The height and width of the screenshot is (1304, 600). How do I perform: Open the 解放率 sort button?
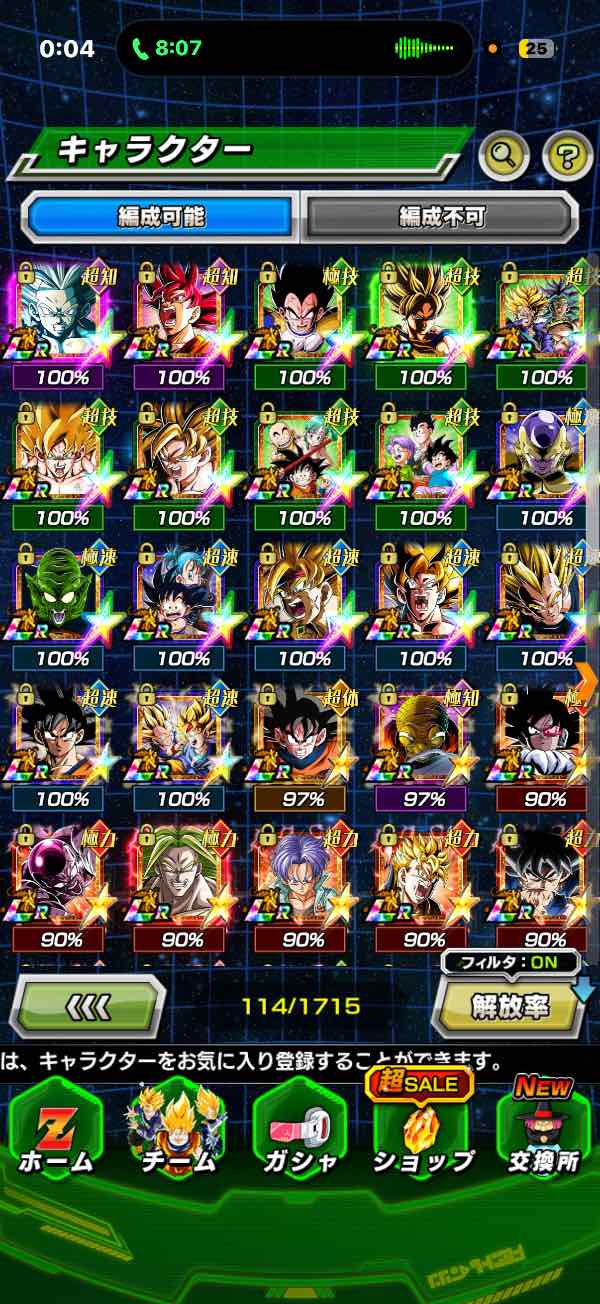point(510,1007)
